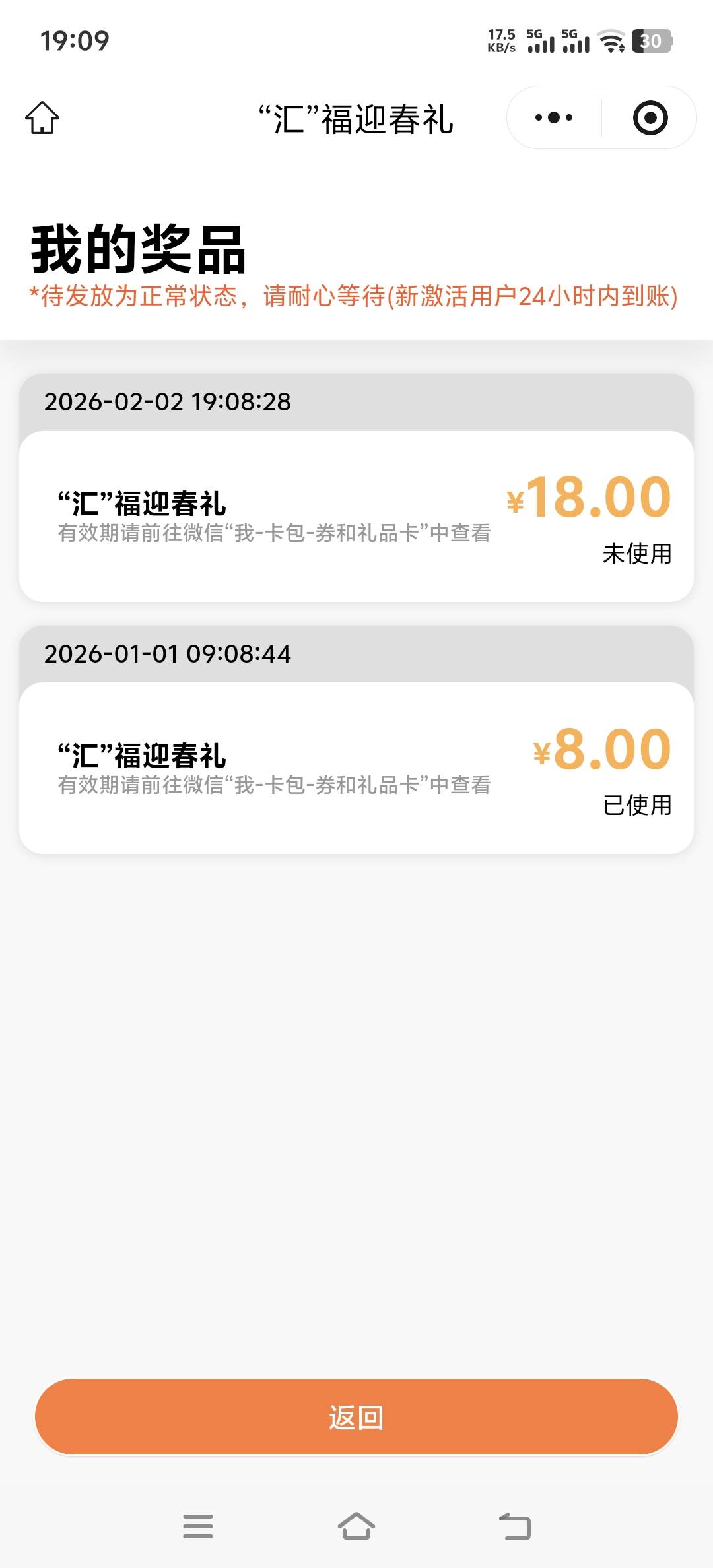Open recent apps from the system bar

[x=198, y=1526]
